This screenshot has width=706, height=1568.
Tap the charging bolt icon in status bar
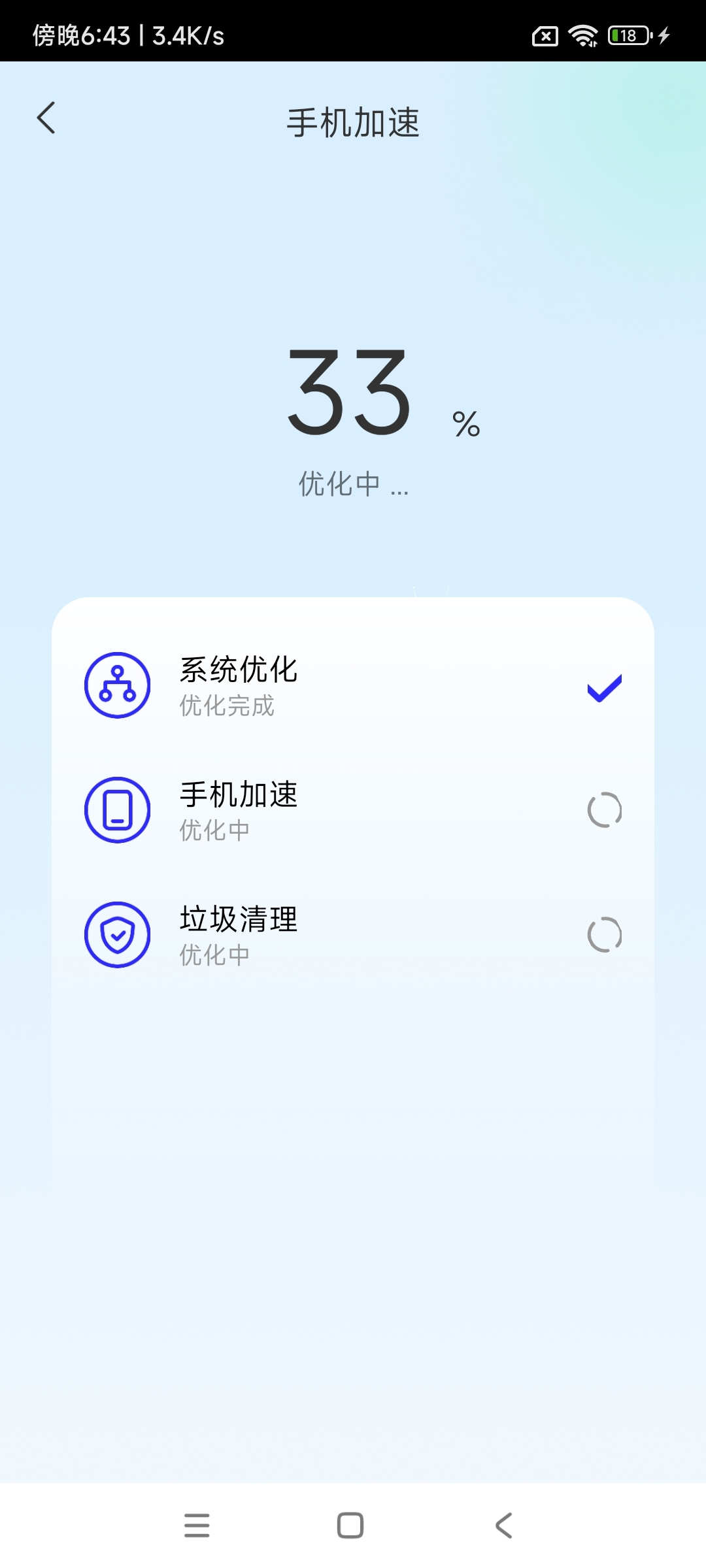pyautogui.click(x=664, y=37)
